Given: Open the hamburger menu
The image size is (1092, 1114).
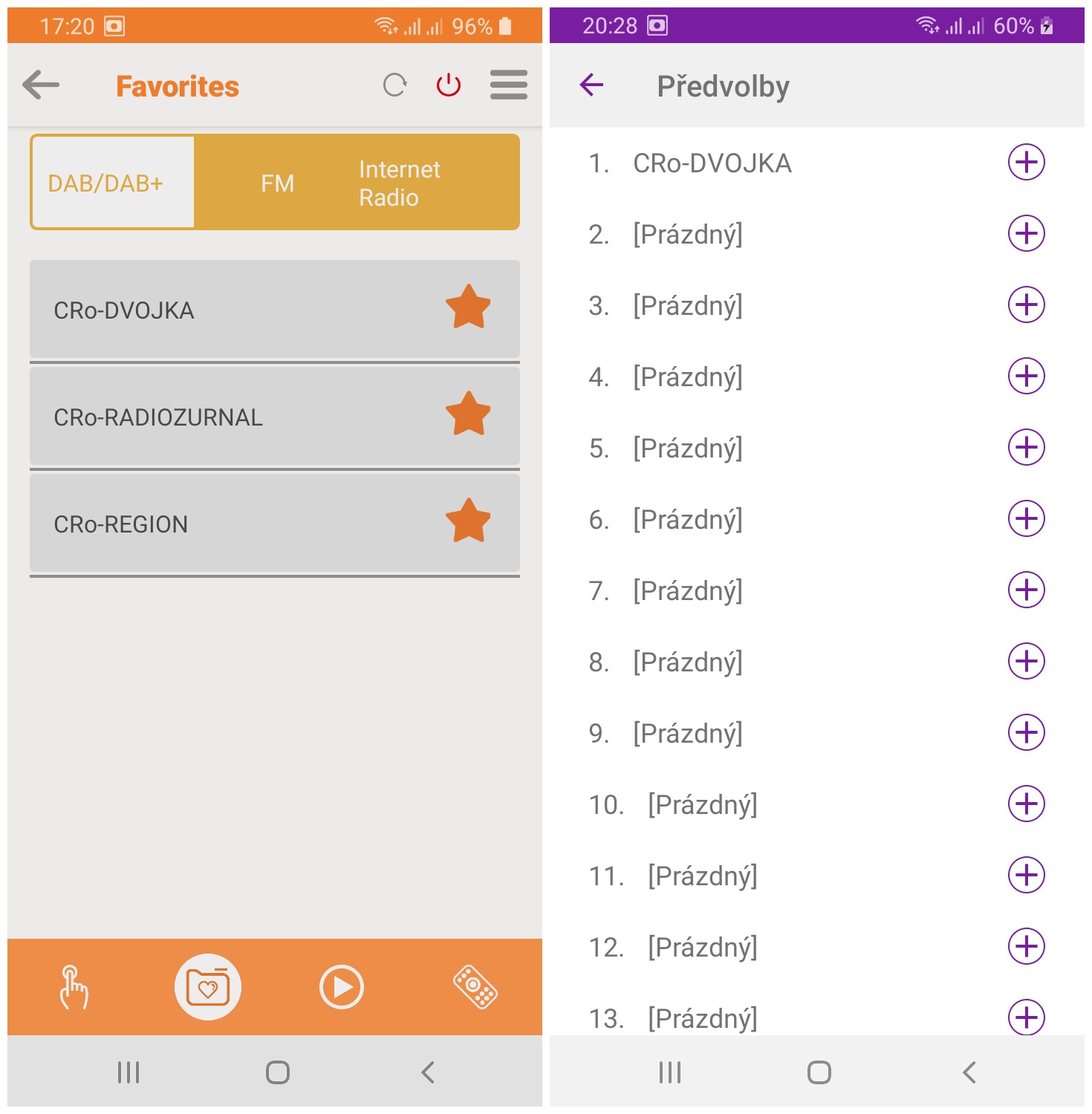Looking at the screenshot, I should (x=509, y=85).
